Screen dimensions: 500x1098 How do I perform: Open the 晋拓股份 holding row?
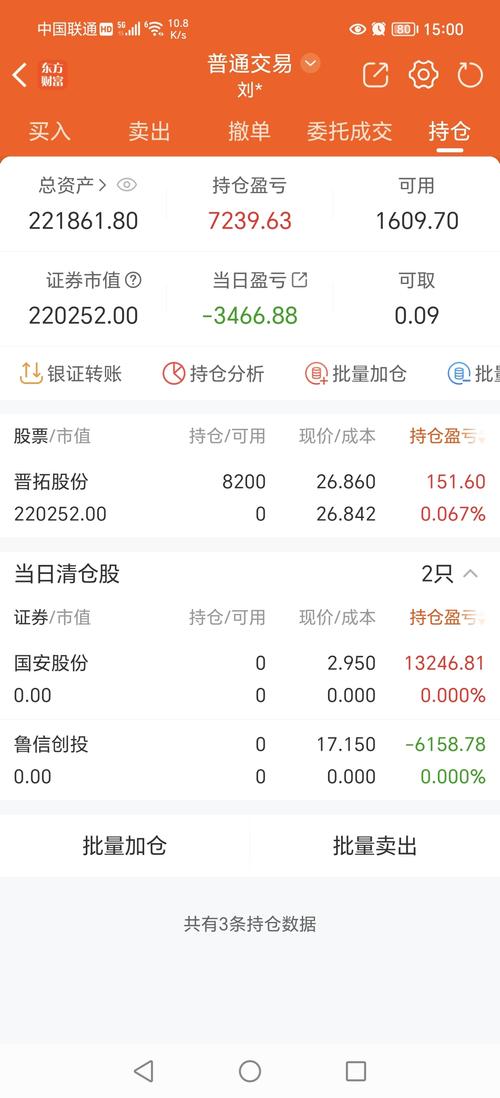tap(250, 498)
